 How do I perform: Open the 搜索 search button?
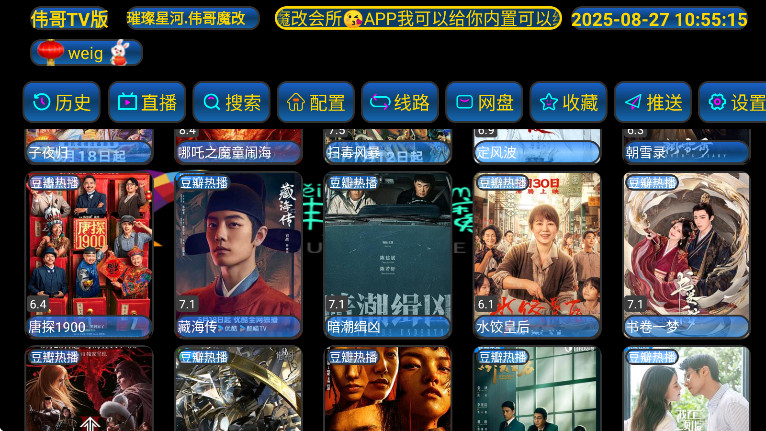point(230,102)
